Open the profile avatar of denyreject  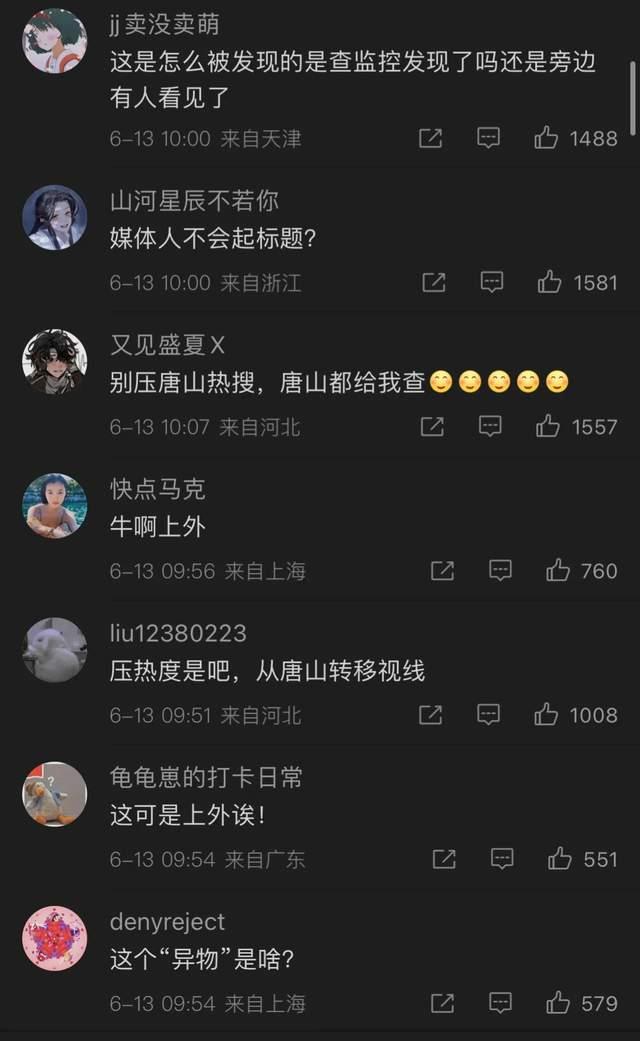click(54, 938)
